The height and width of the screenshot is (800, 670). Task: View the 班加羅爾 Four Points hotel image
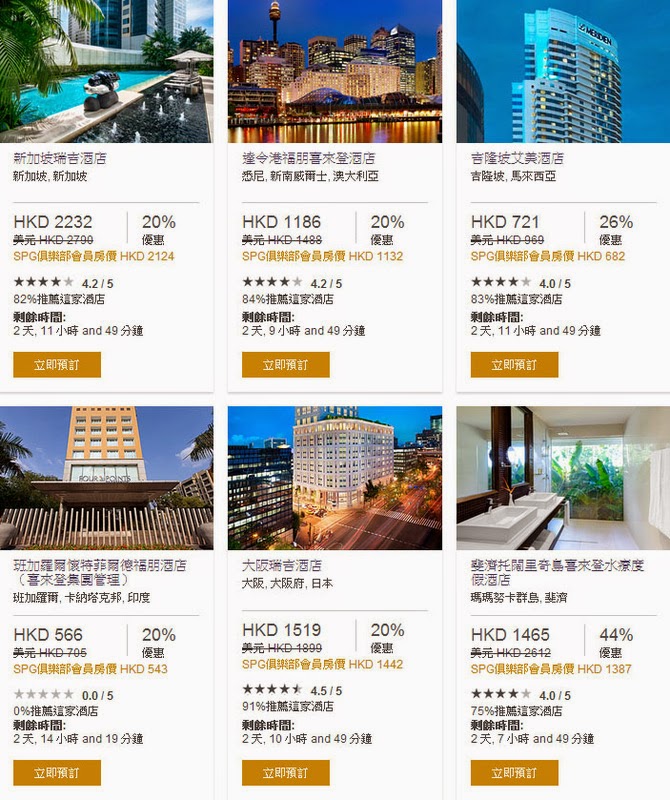pos(106,477)
